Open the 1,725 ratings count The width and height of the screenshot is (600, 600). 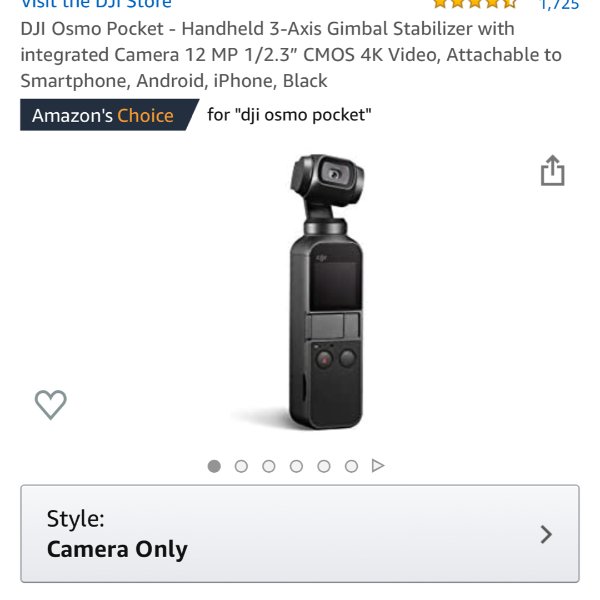(x=558, y=5)
